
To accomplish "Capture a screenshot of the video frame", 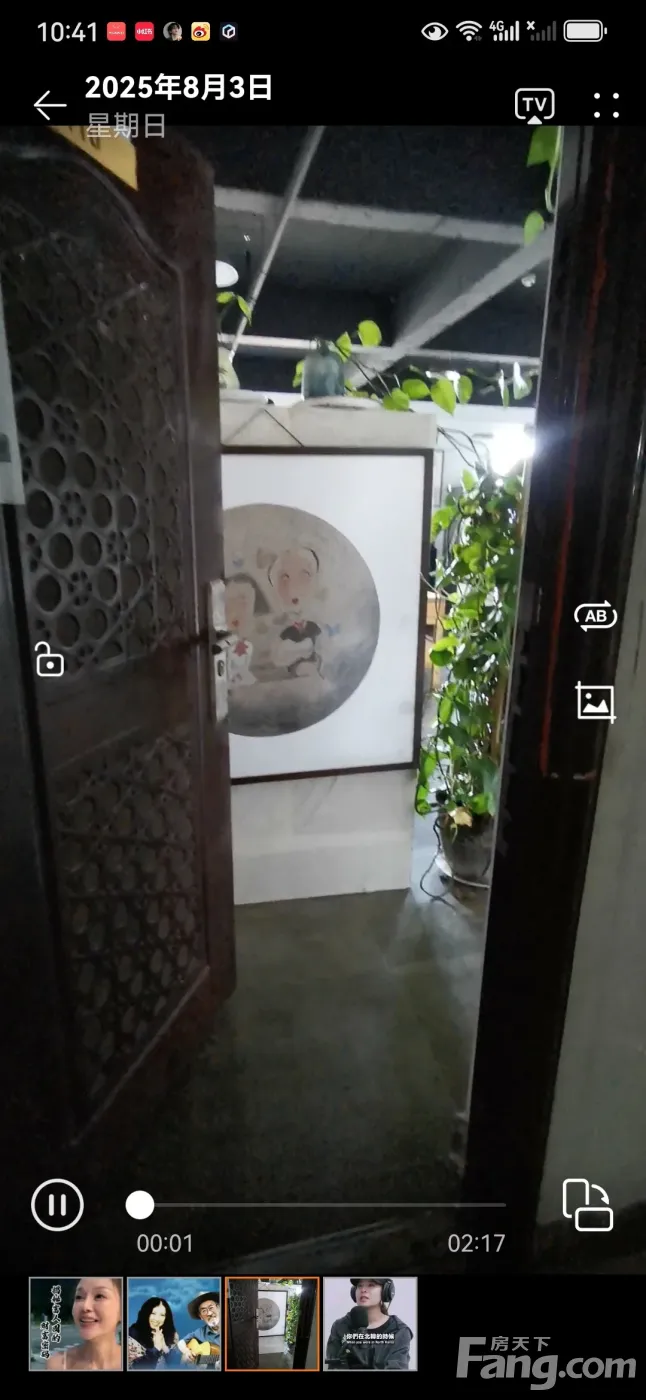I will [595, 701].
